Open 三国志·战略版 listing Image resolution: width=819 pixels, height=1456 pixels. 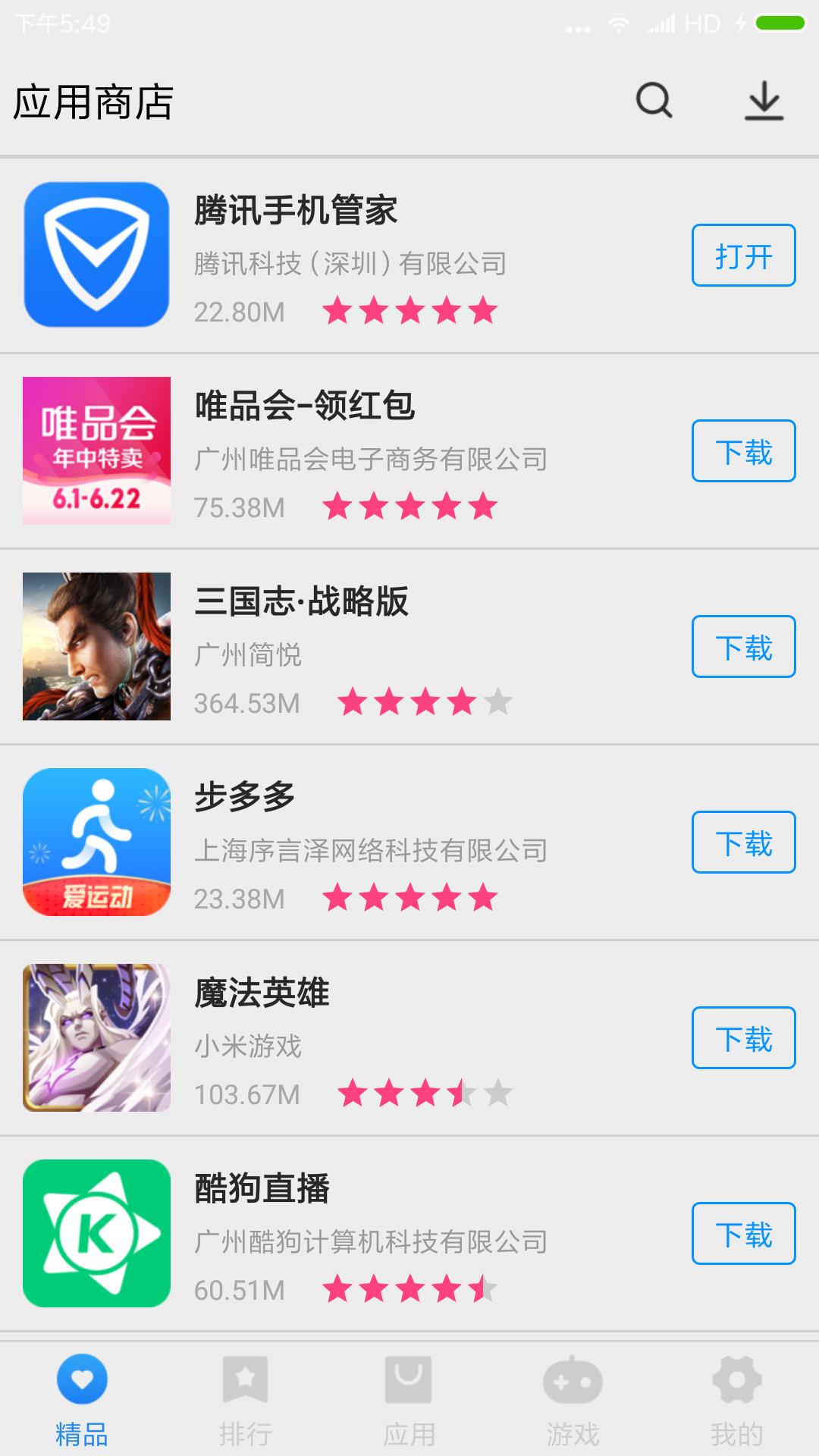point(301,602)
